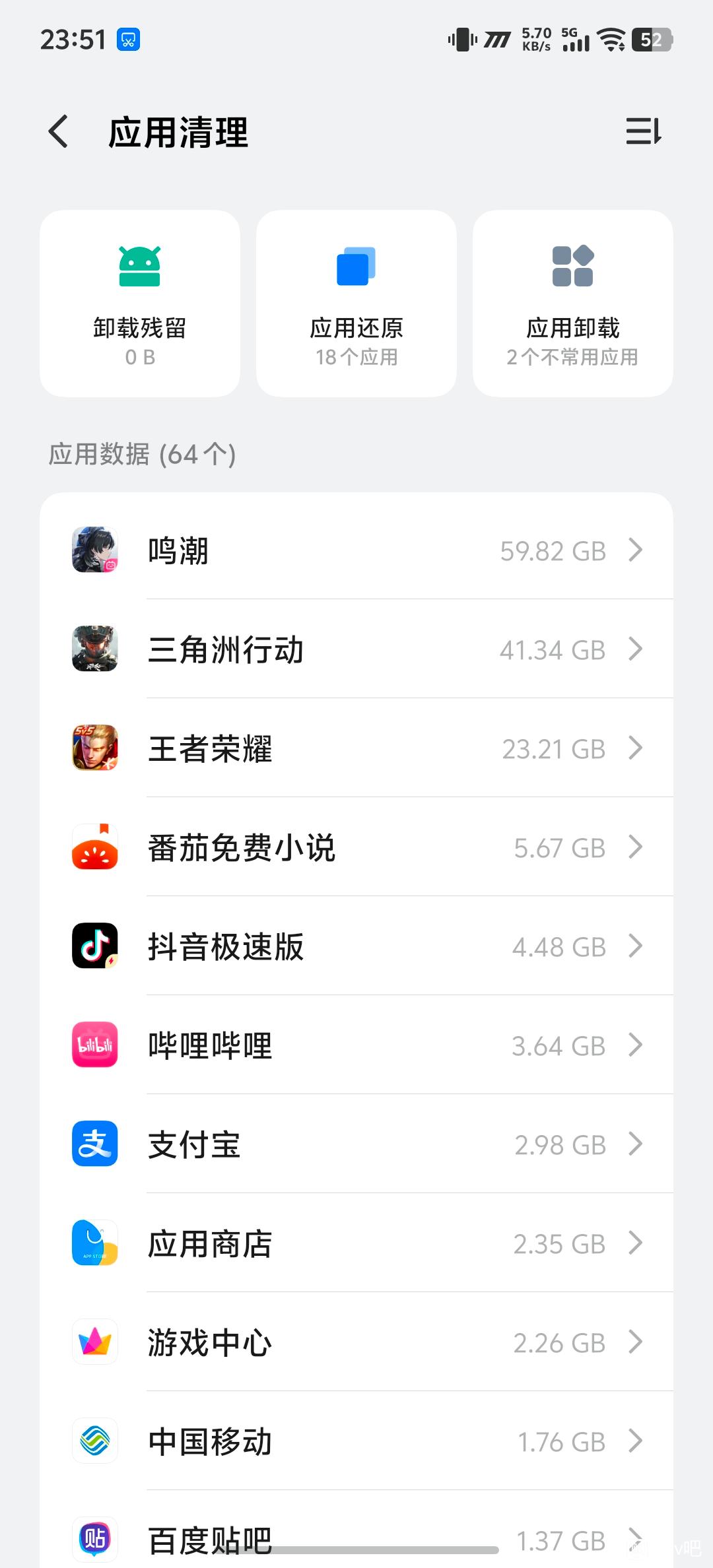Open 鸣潮 app data details
The image size is (713, 1568).
pyautogui.click(x=356, y=550)
